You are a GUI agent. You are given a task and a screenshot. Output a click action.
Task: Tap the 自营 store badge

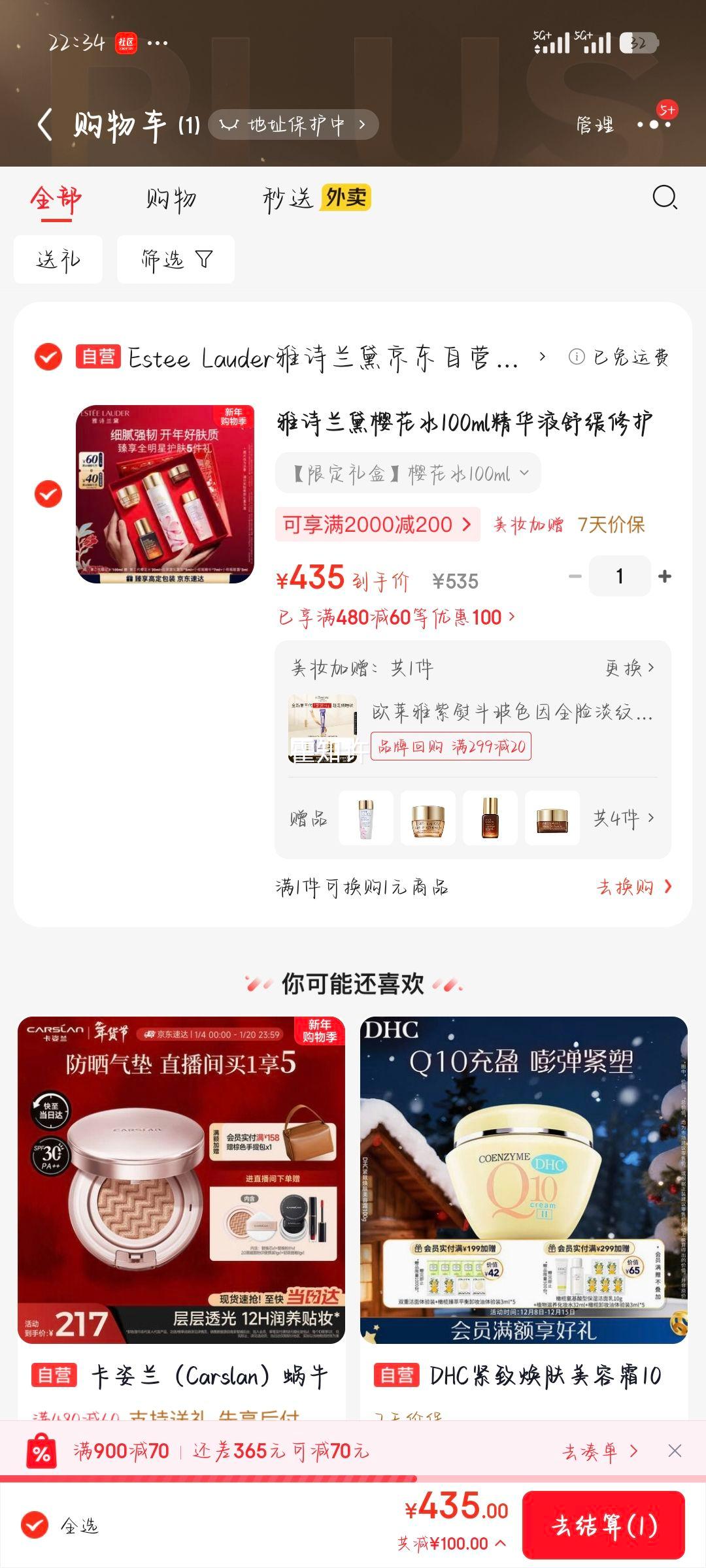pyautogui.click(x=97, y=356)
